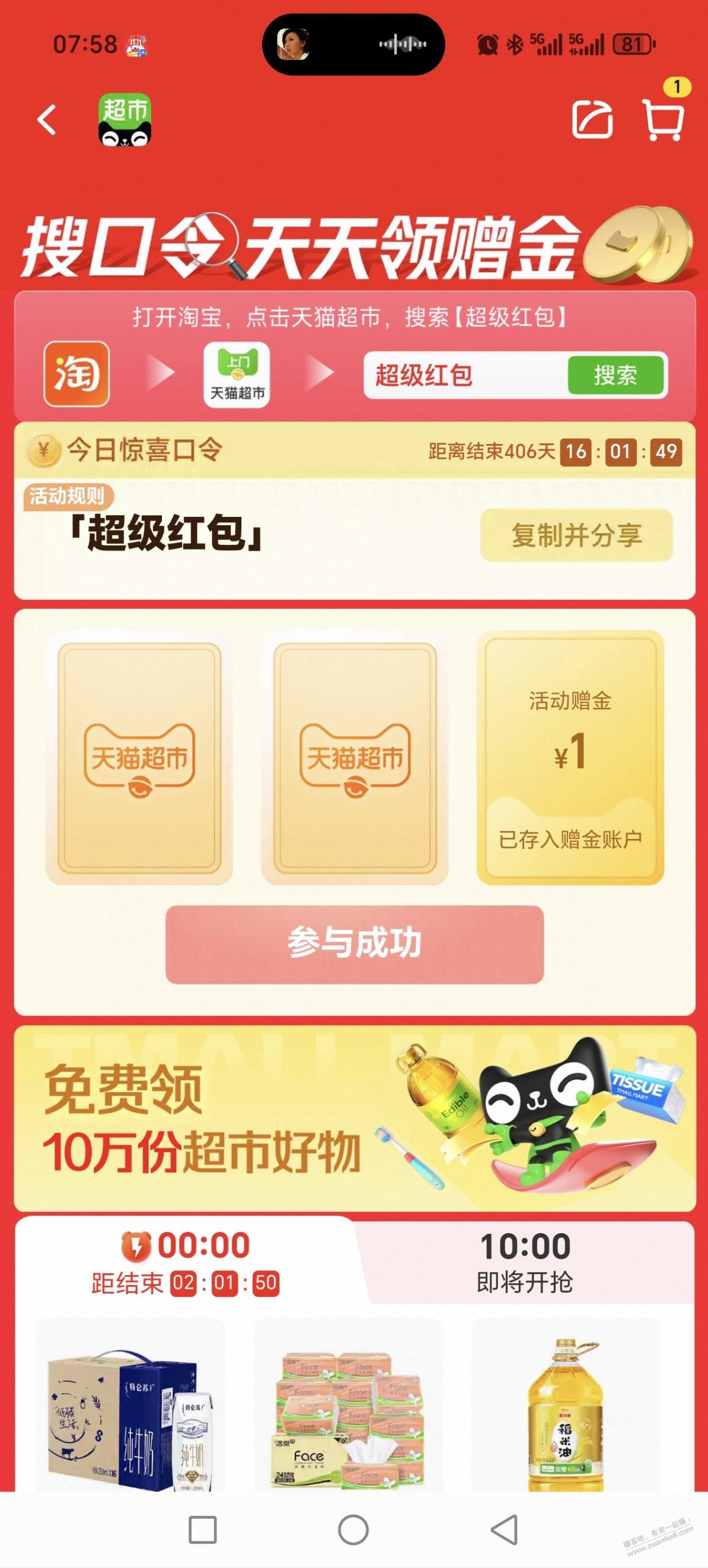Image resolution: width=708 pixels, height=1568 pixels.
Task: Go back using the top-left arrow
Action: 47,119
